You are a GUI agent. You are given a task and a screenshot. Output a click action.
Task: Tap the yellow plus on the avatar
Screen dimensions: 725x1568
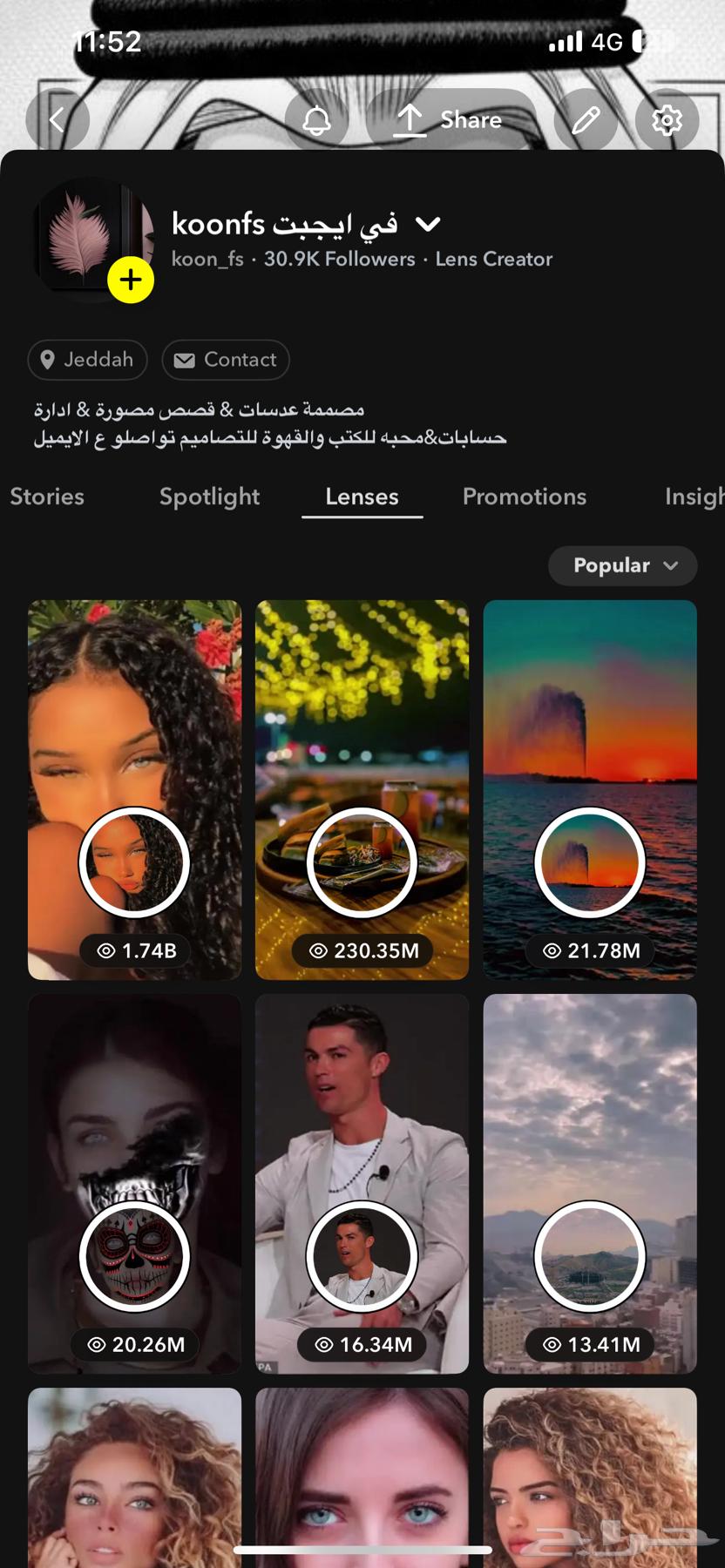click(130, 280)
